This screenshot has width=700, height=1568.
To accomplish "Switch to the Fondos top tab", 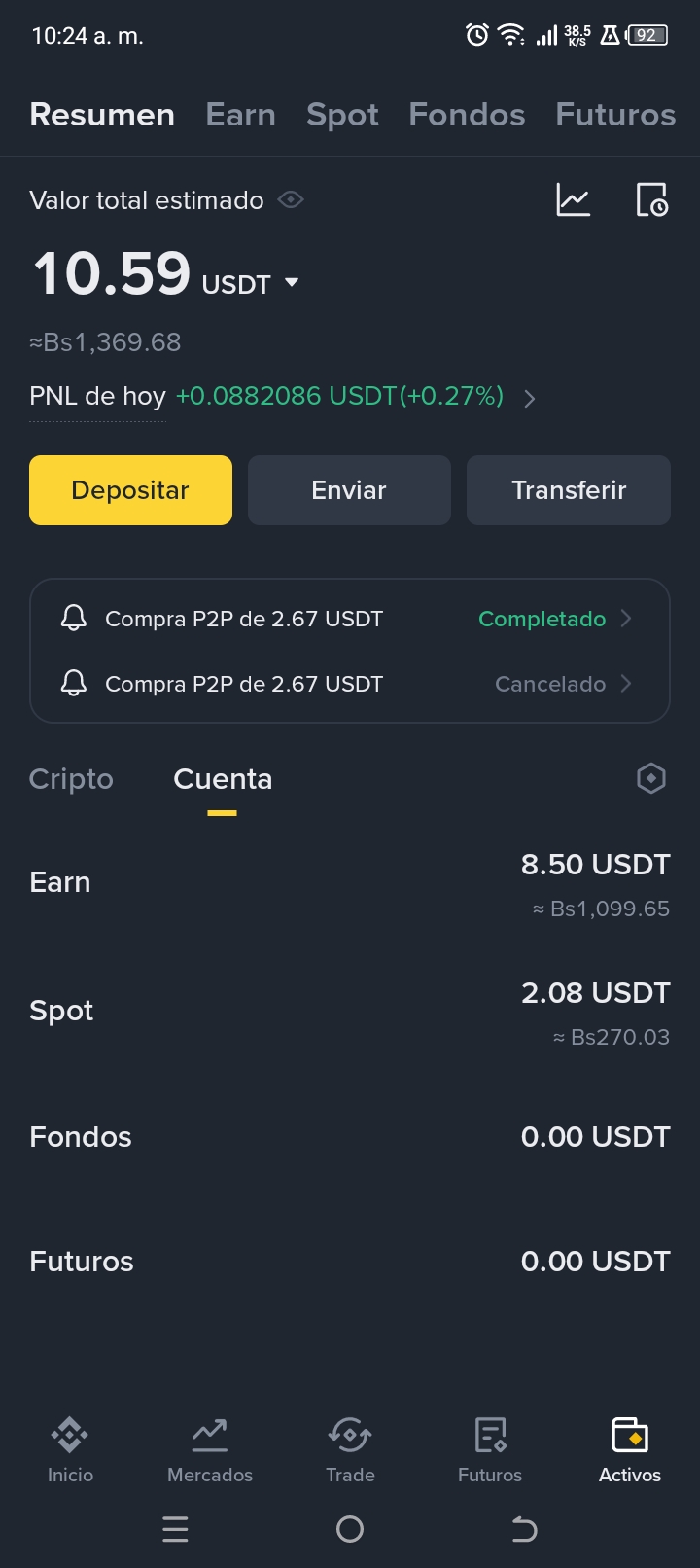I will pos(467,115).
